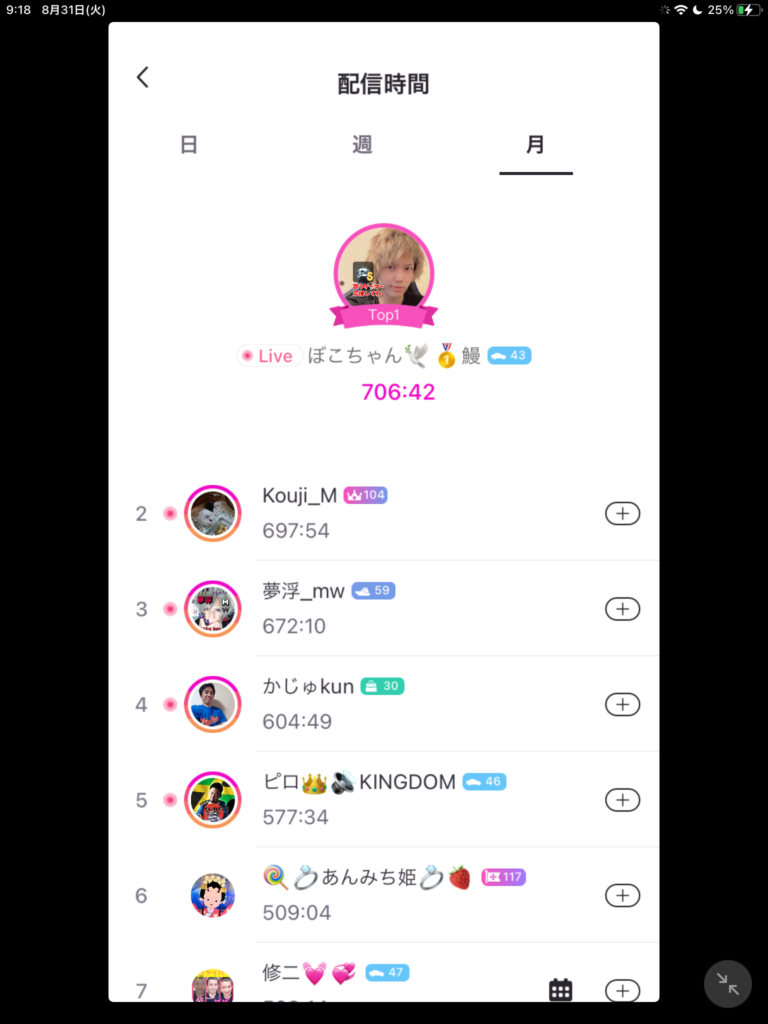Open かじゅkun's ranking row

pos(400,705)
